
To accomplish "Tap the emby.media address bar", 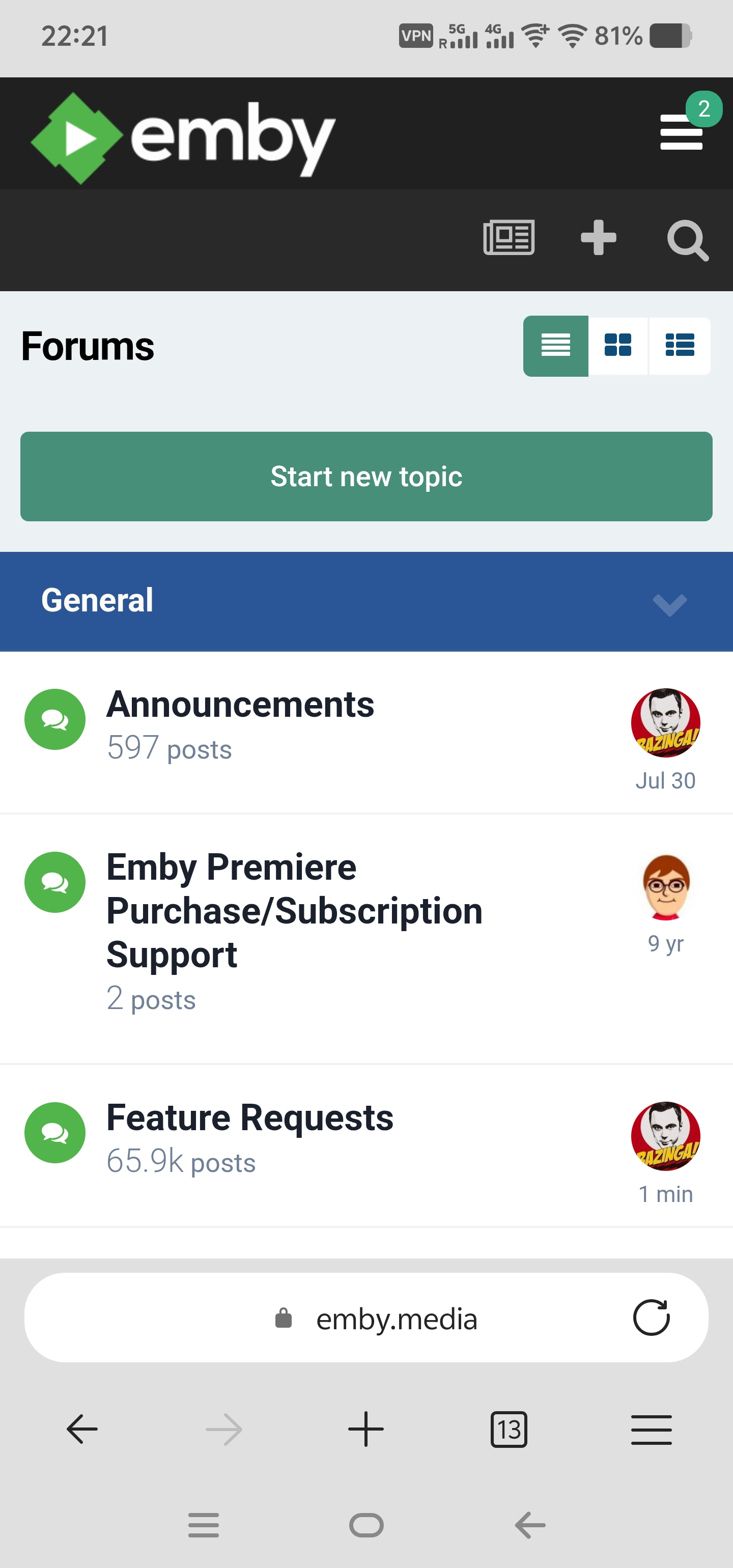I will pyautogui.click(x=396, y=1319).
